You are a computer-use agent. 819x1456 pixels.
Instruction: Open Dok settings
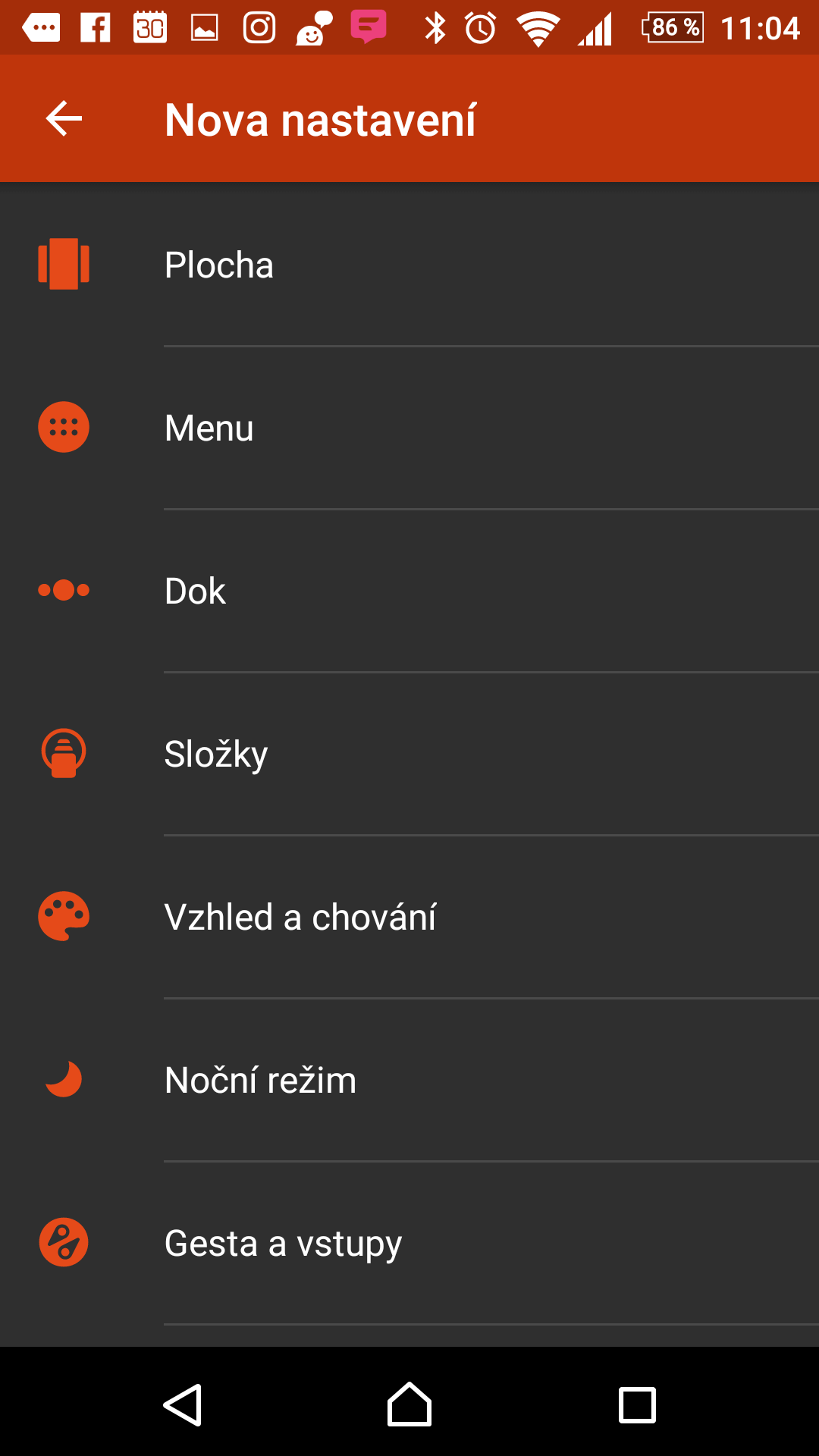(409, 591)
